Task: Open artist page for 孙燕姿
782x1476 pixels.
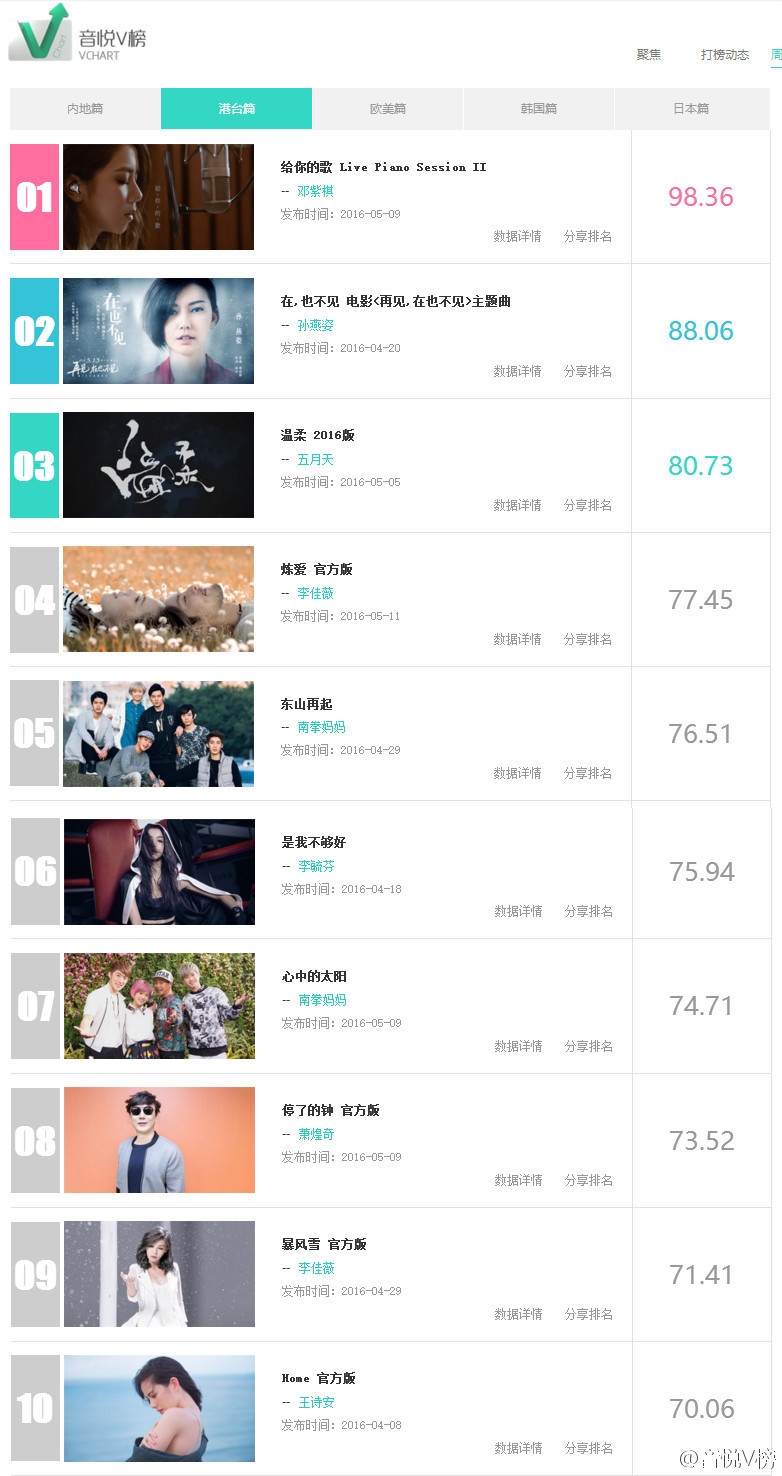Action: pyautogui.click(x=315, y=325)
